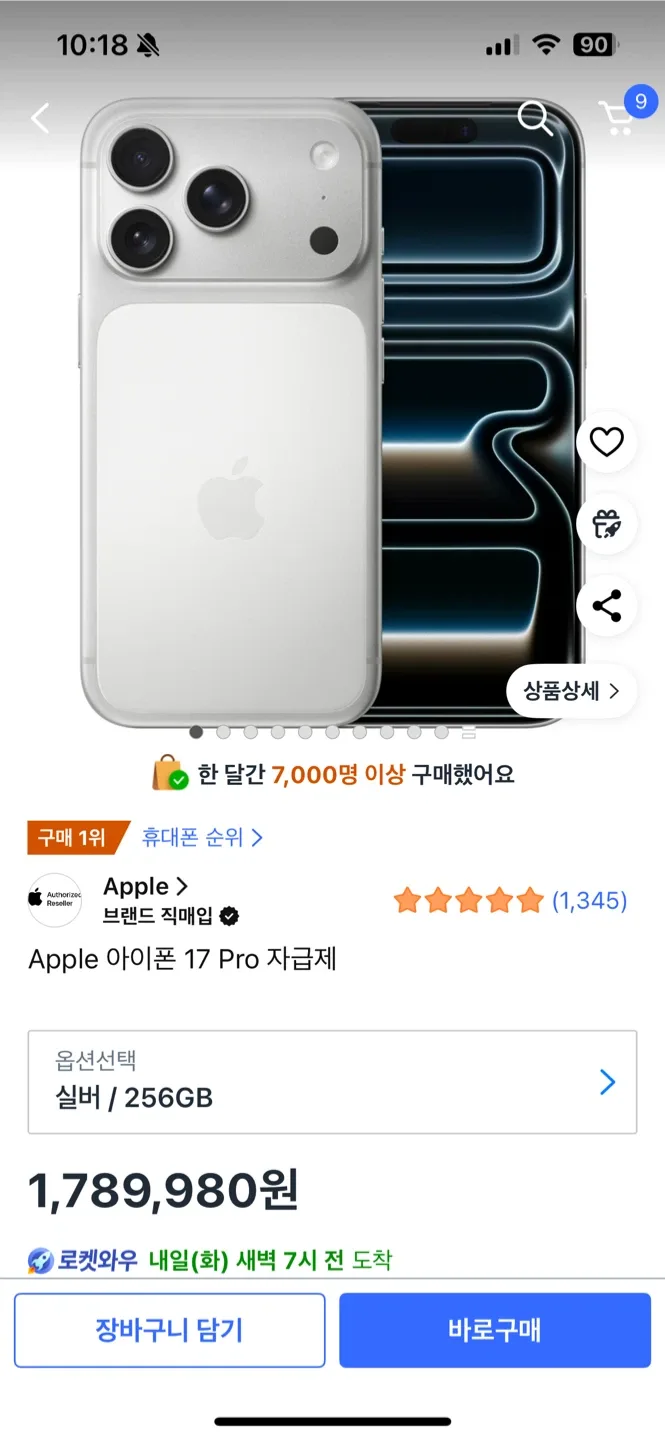Open the Apple brand store
Screen dimensions: 665x1440
tap(145, 886)
